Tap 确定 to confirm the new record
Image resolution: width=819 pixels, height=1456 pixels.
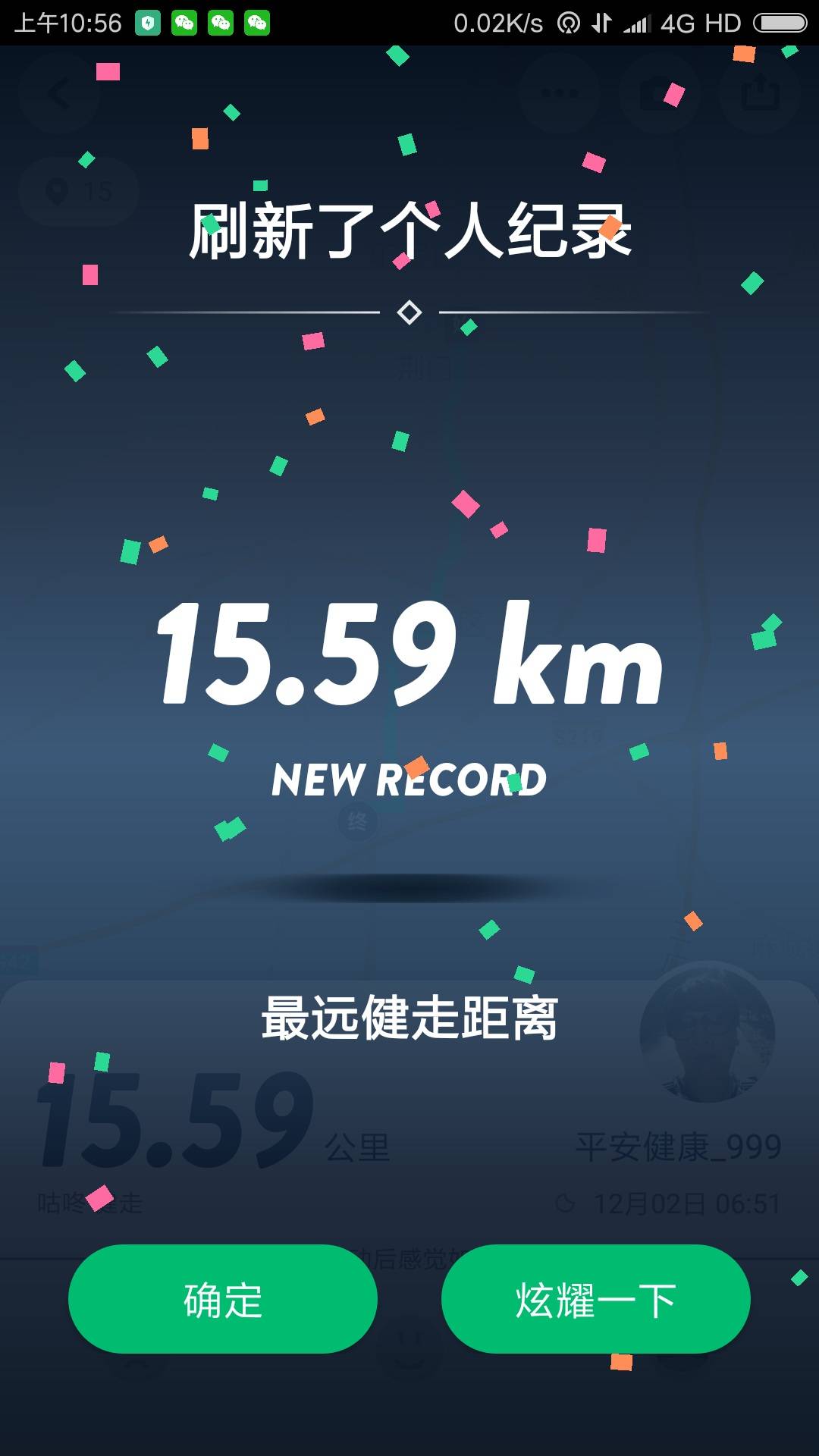click(222, 1299)
